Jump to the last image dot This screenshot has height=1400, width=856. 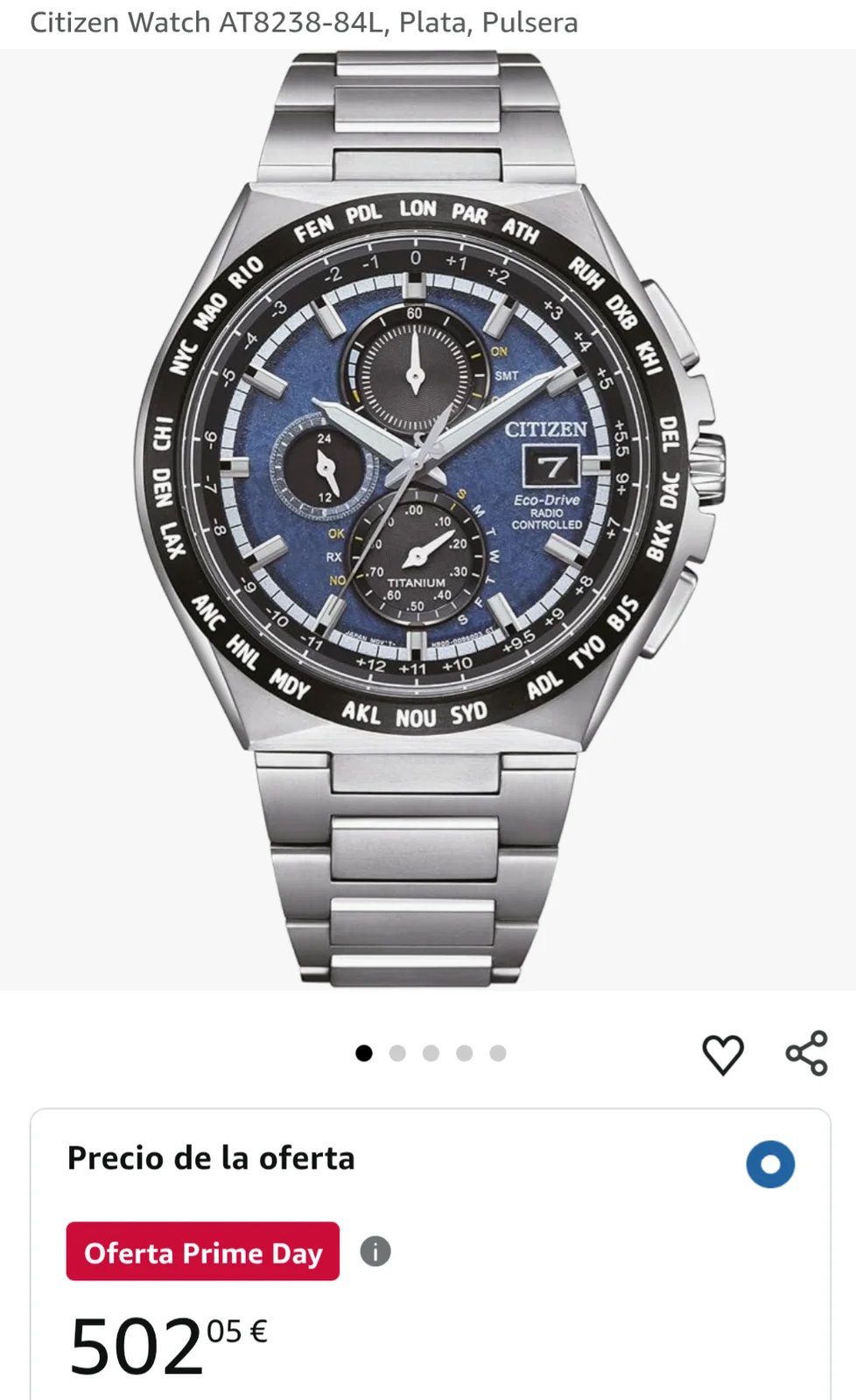coord(498,1053)
